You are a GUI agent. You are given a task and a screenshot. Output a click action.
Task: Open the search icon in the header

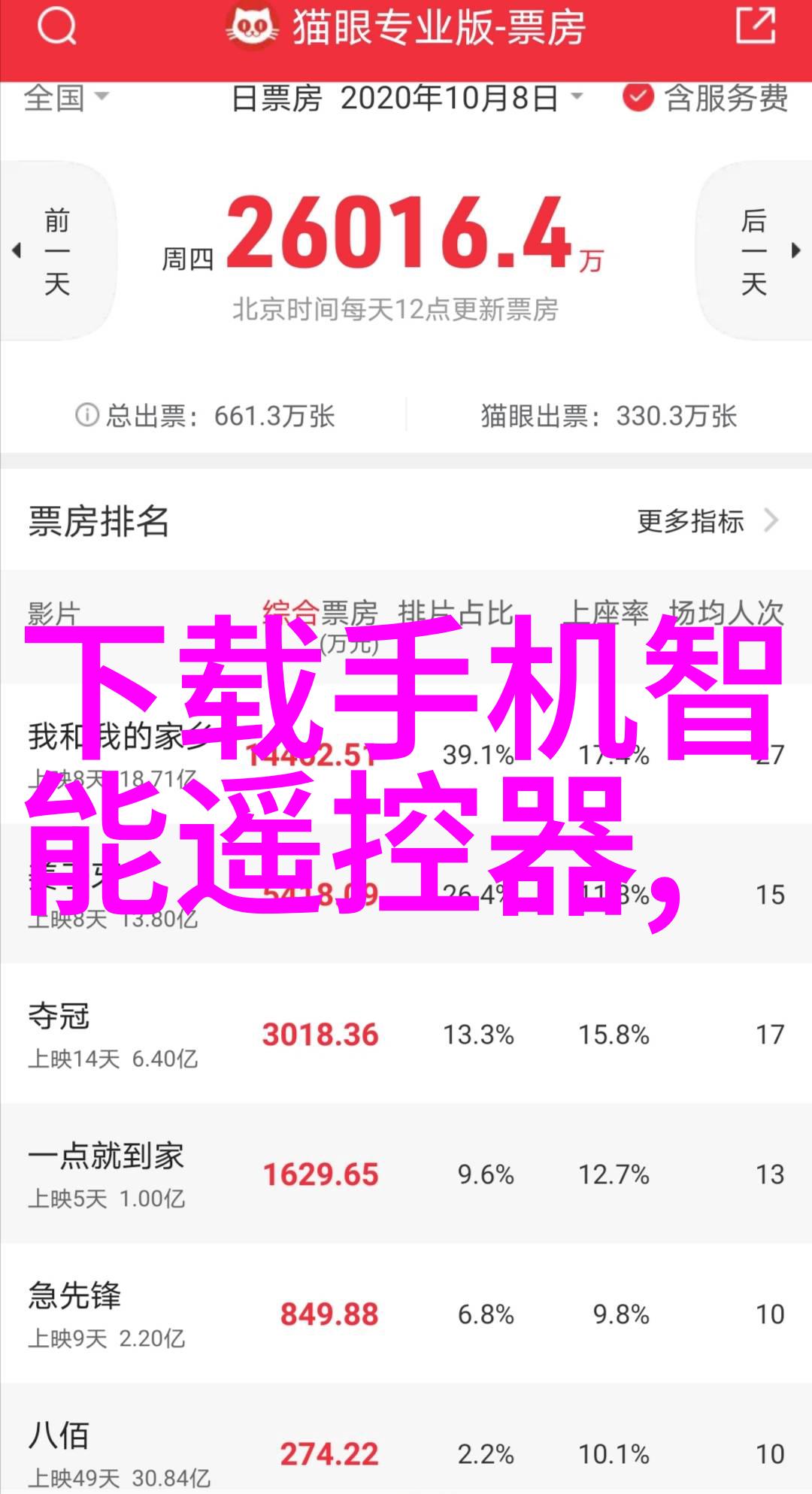point(56,28)
